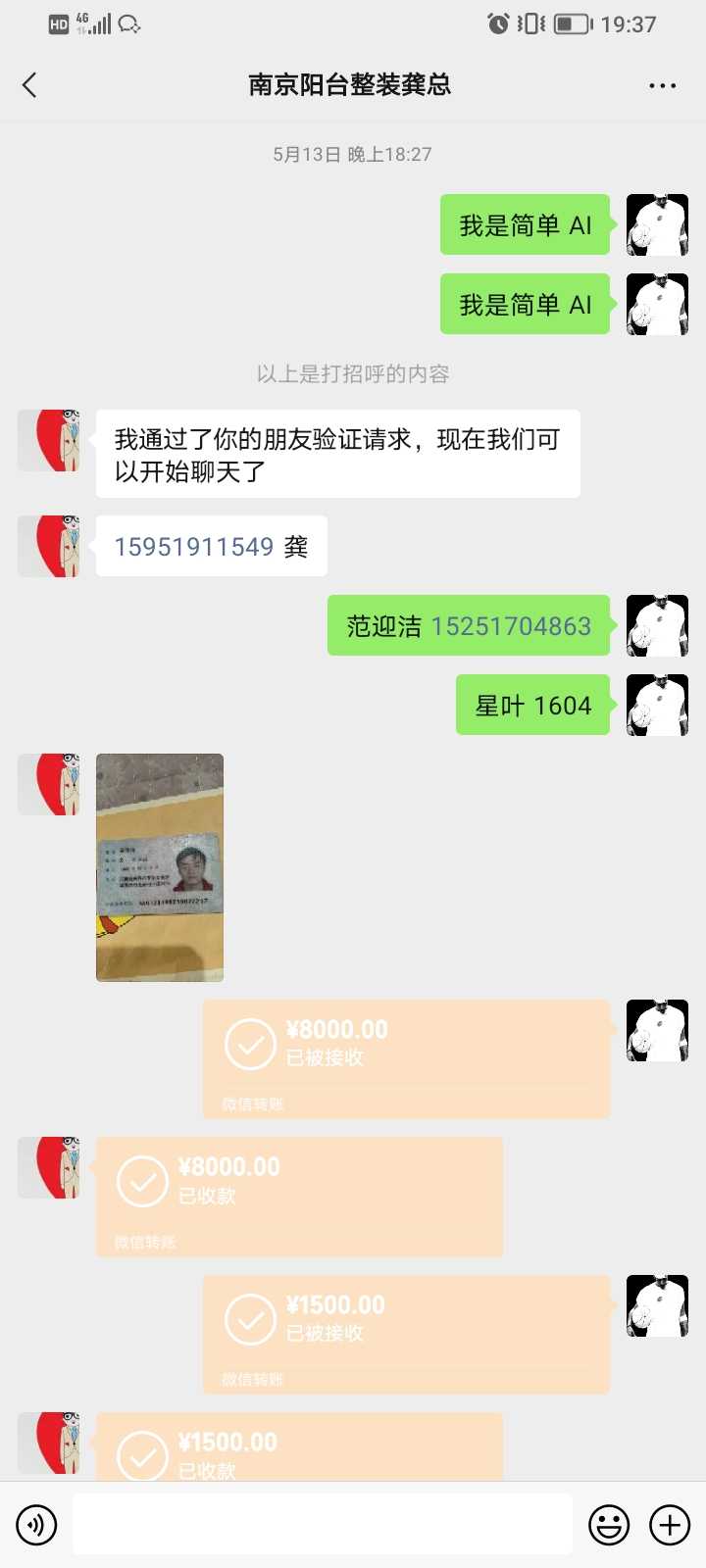
Task: Switch to voice message input
Action: [36, 1525]
